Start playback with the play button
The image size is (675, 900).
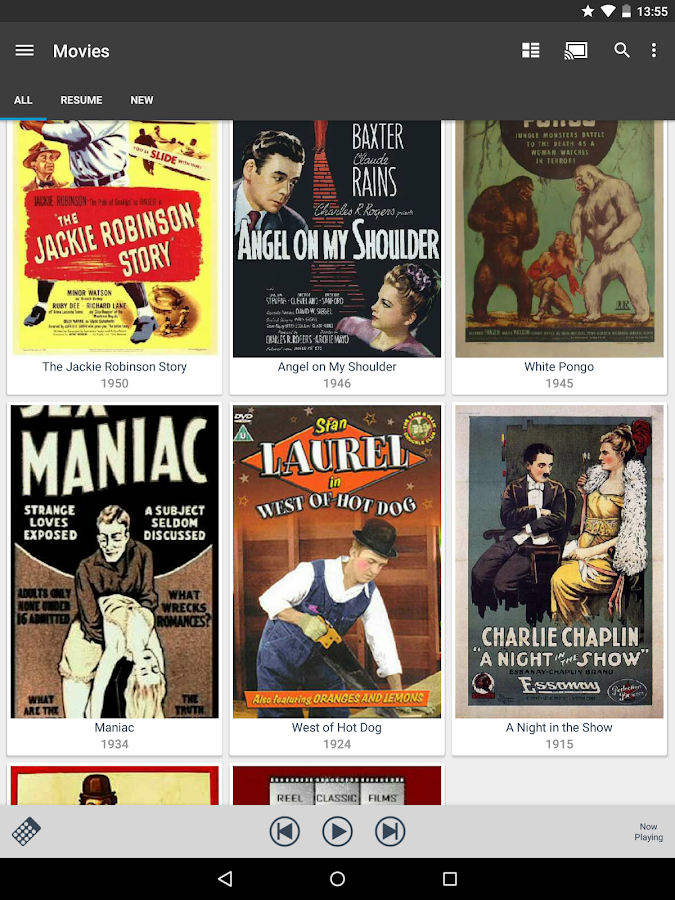(337, 831)
